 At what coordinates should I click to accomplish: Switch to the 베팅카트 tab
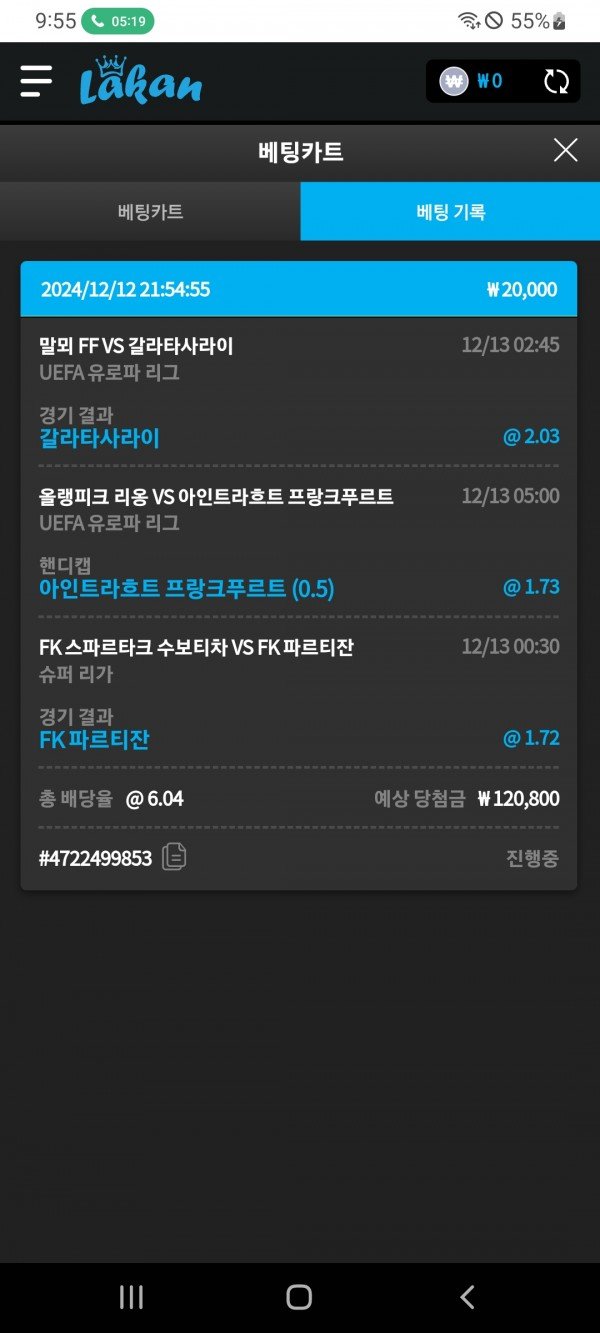(x=150, y=212)
